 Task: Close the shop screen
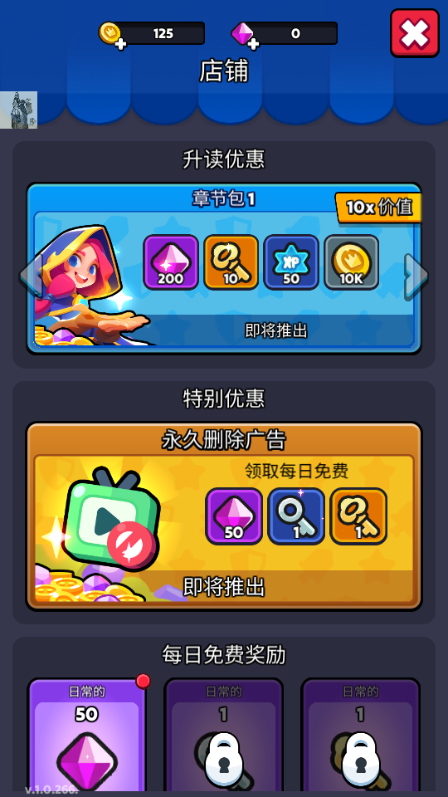(414, 33)
